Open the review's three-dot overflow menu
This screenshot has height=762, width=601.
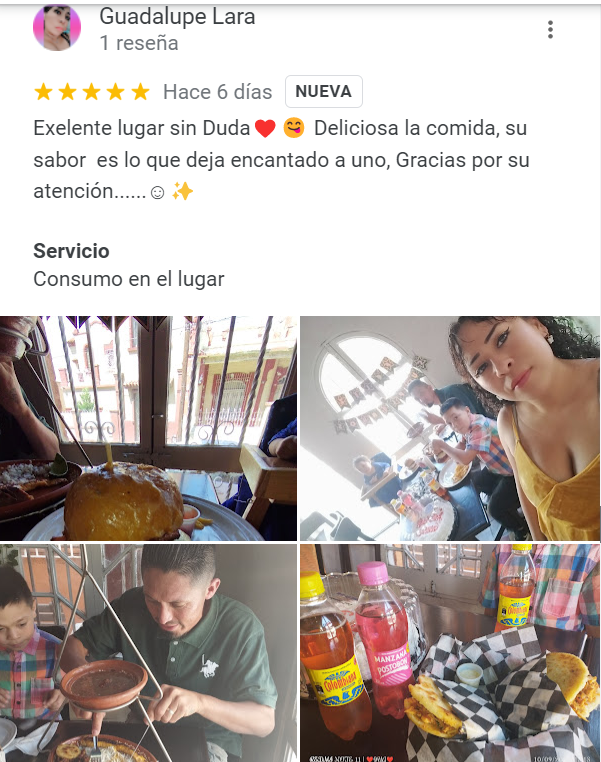550,30
